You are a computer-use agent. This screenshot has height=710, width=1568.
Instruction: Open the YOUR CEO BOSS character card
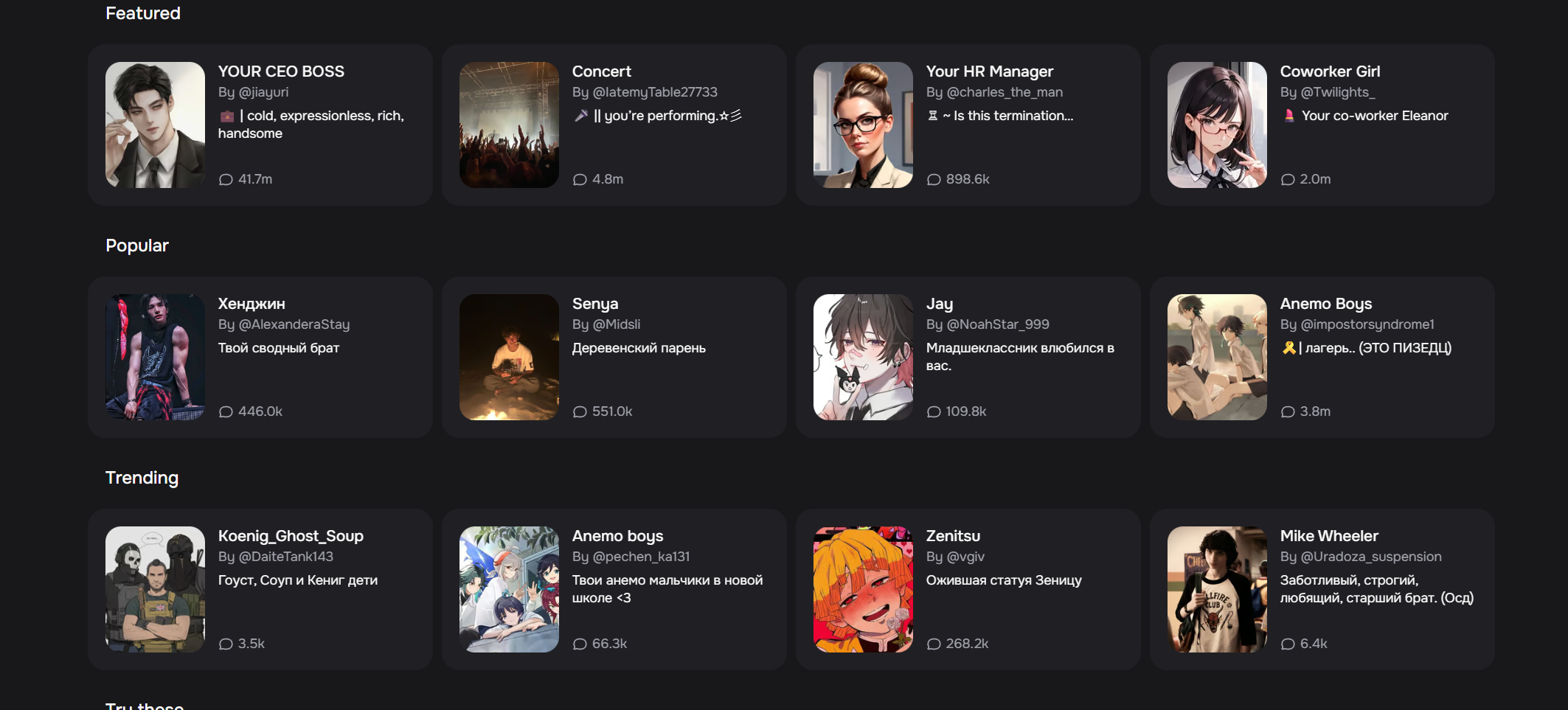260,125
